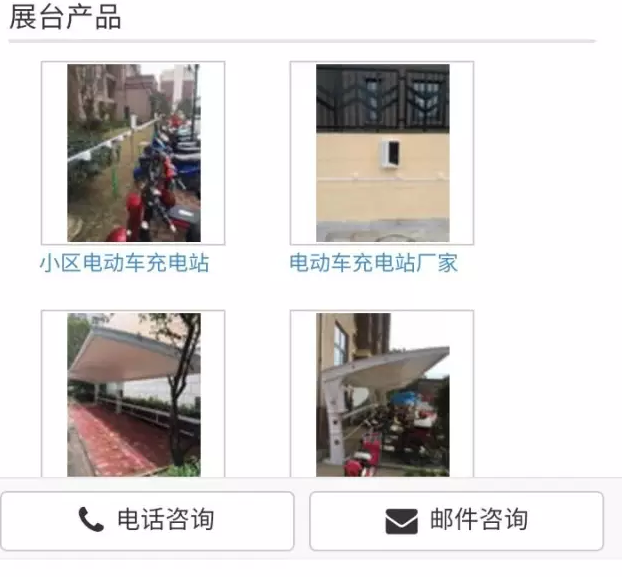Screen dimensions: 629x577
Task: Open the carport with parked scooters image
Action: click(x=382, y=394)
